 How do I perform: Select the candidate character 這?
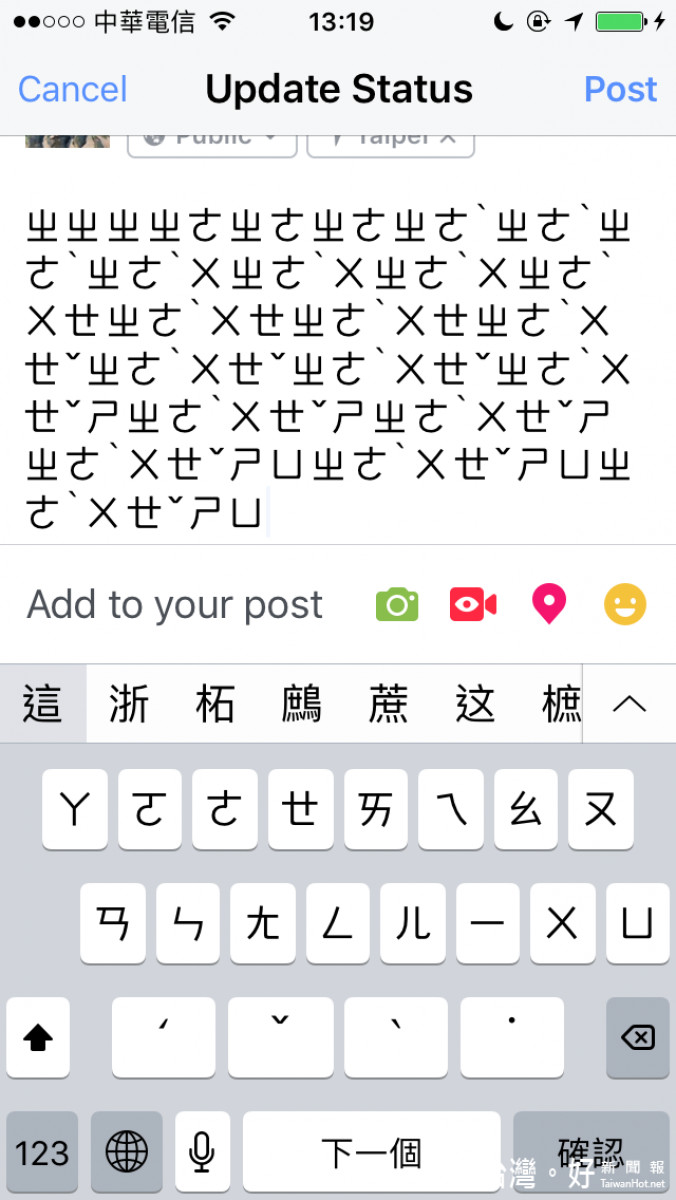coord(43,704)
